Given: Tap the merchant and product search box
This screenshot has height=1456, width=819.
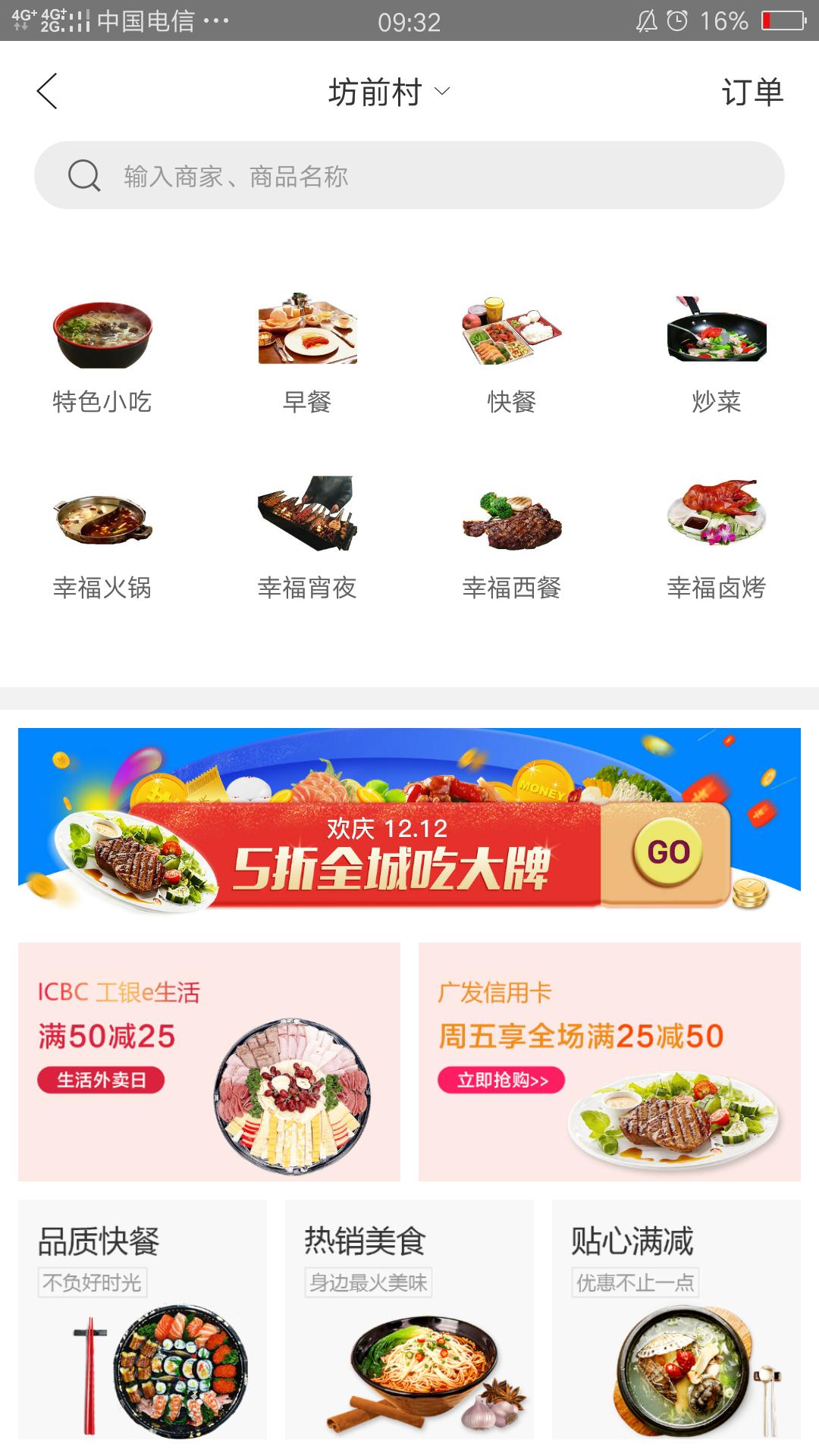Looking at the screenshot, I should tap(409, 175).
